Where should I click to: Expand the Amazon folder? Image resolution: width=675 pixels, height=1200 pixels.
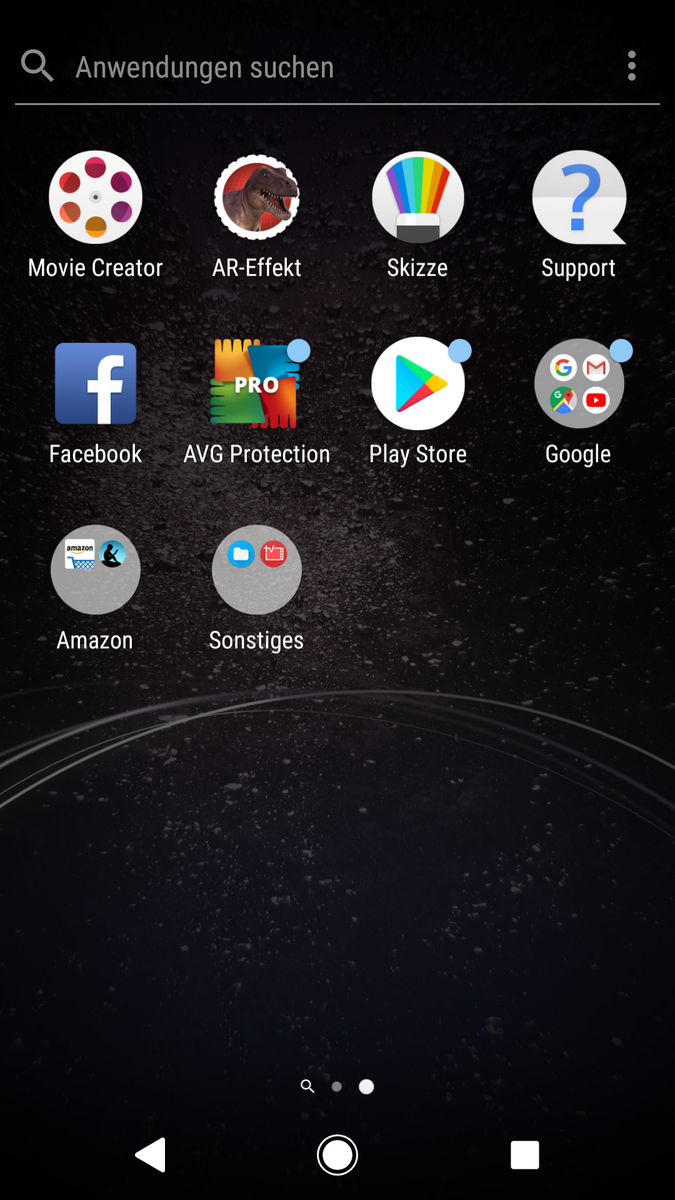(95, 570)
